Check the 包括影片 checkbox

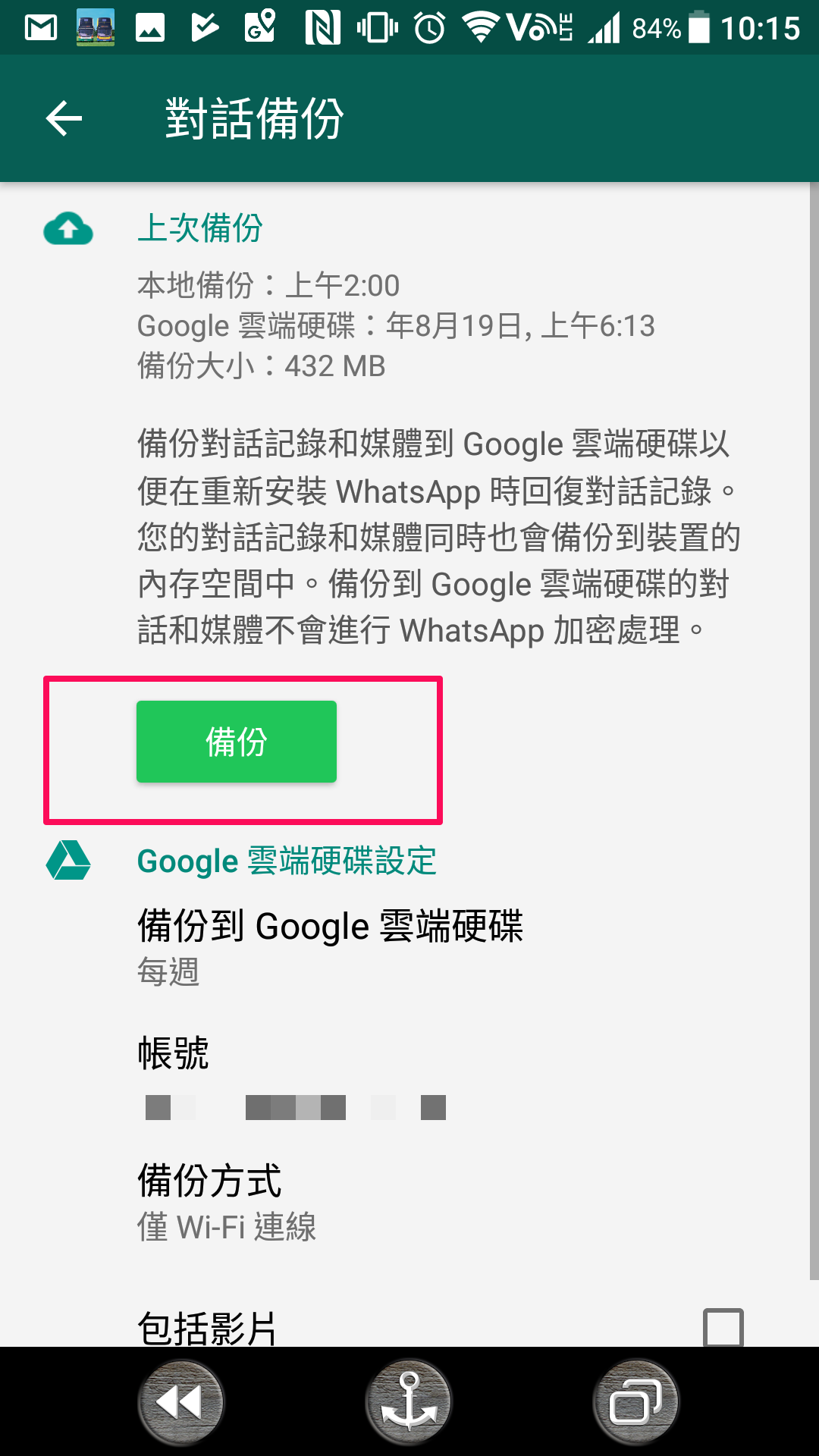click(723, 1327)
